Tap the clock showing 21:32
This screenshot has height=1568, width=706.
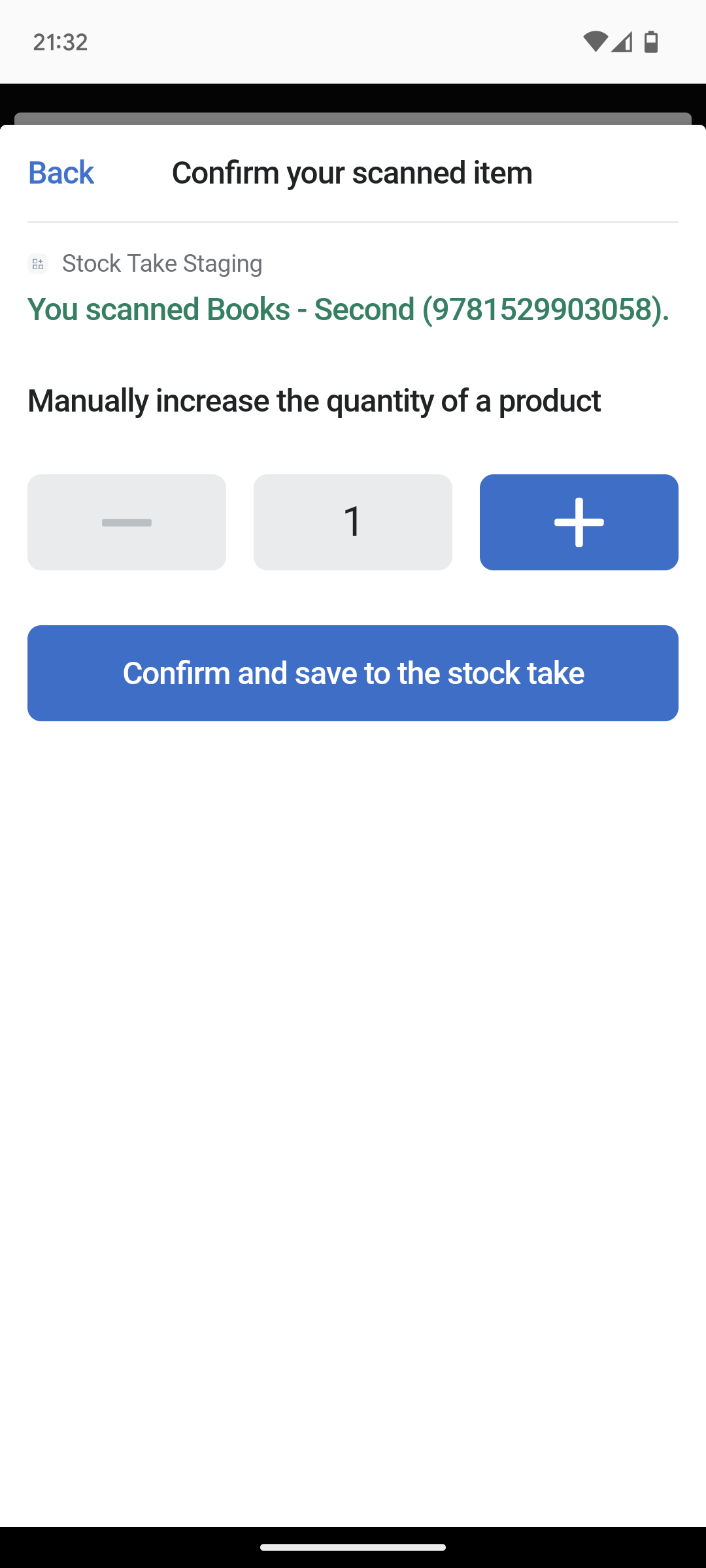59,42
